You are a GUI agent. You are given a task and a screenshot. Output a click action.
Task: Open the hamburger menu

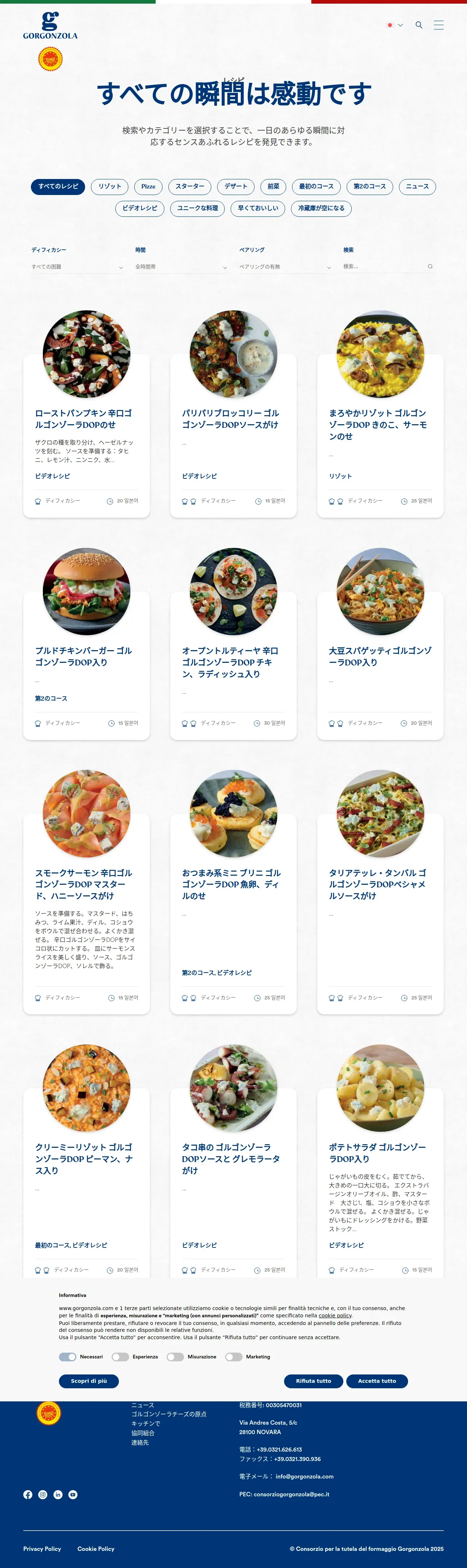(x=438, y=25)
